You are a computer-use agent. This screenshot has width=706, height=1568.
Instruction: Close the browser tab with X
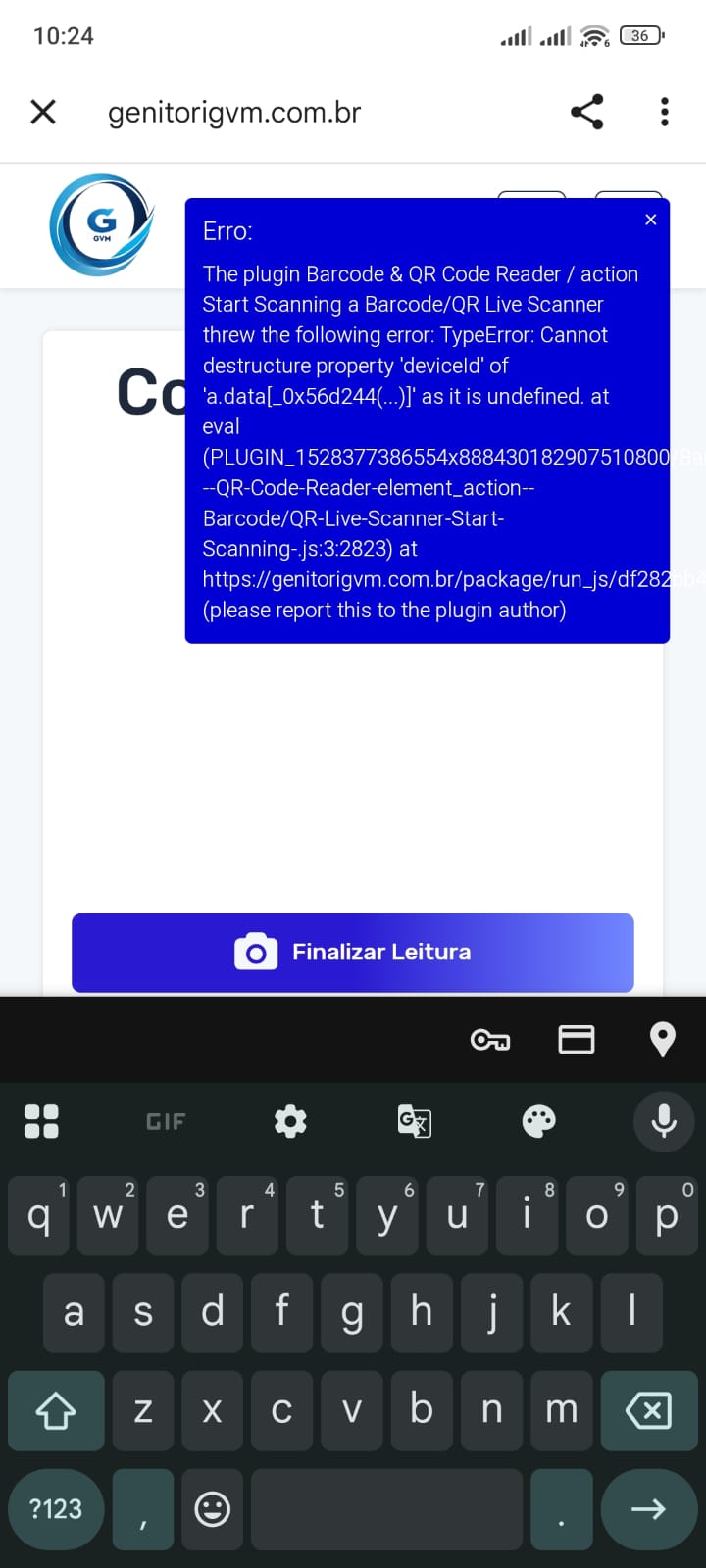pos(43,112)
